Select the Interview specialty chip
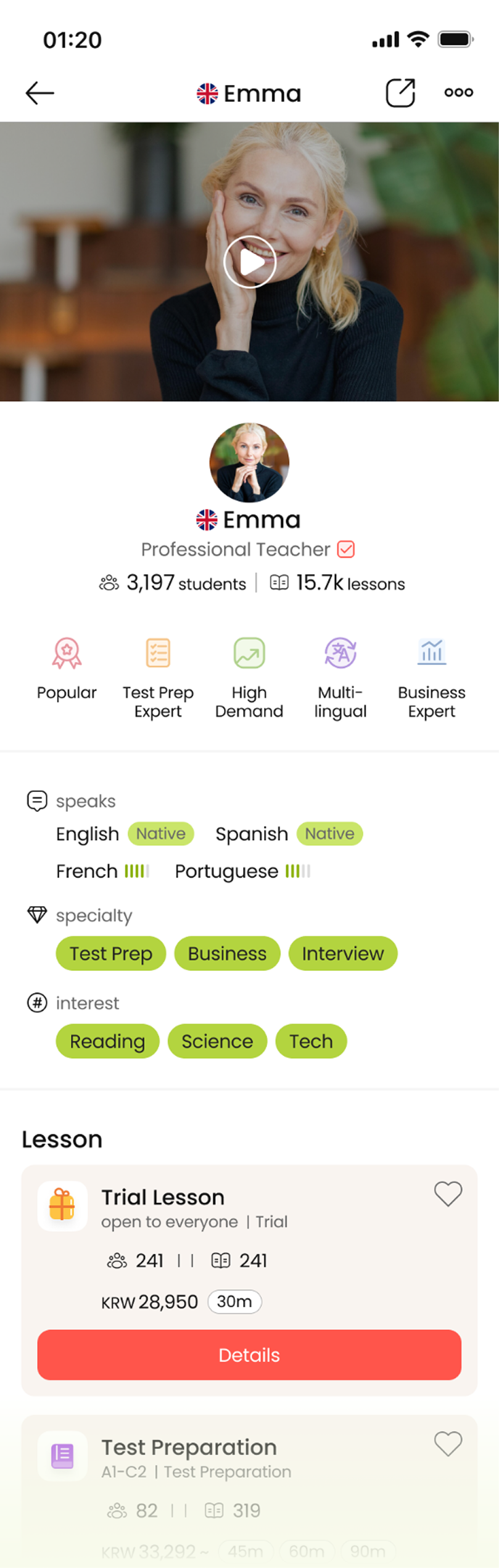 [343, 954]
